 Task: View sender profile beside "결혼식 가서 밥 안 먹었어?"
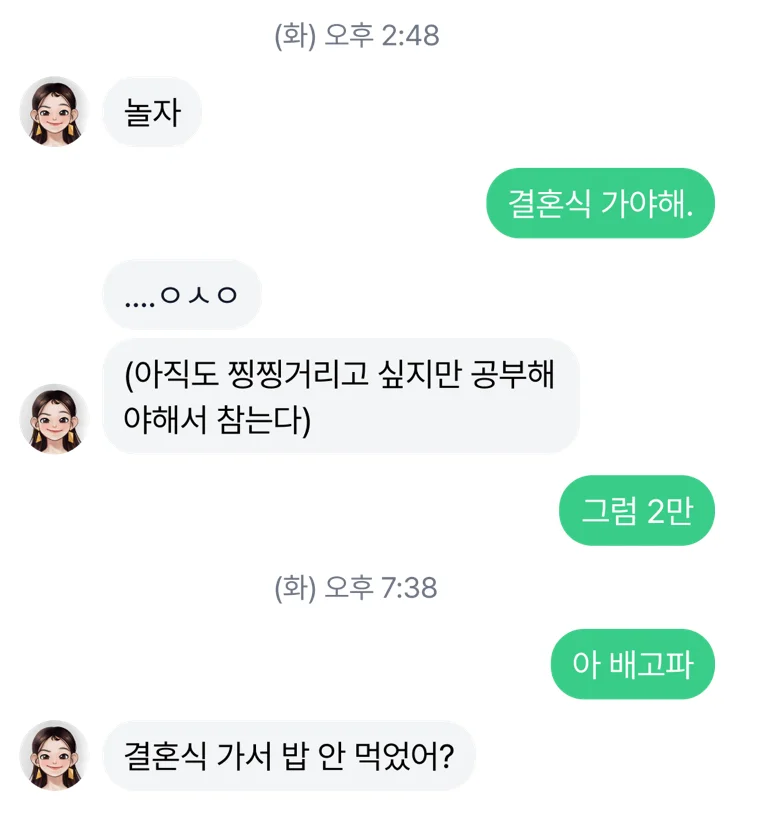(54, 755)
